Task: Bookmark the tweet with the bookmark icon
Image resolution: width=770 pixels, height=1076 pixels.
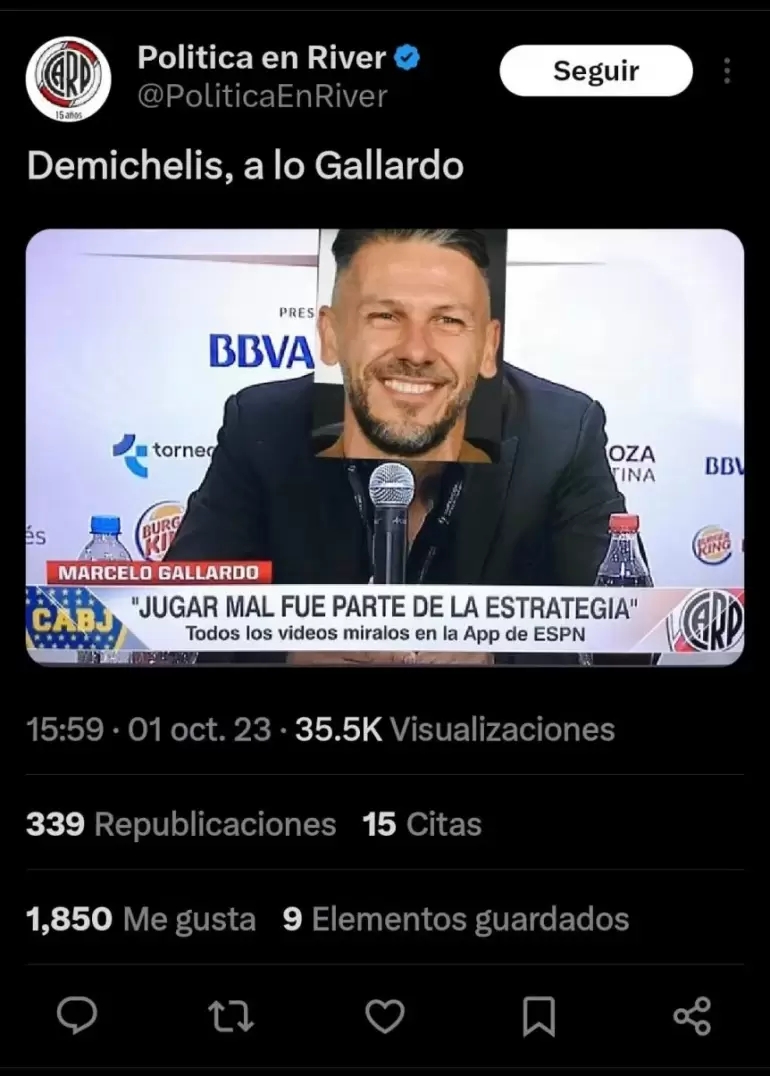Action: [x=539, y=1016]
